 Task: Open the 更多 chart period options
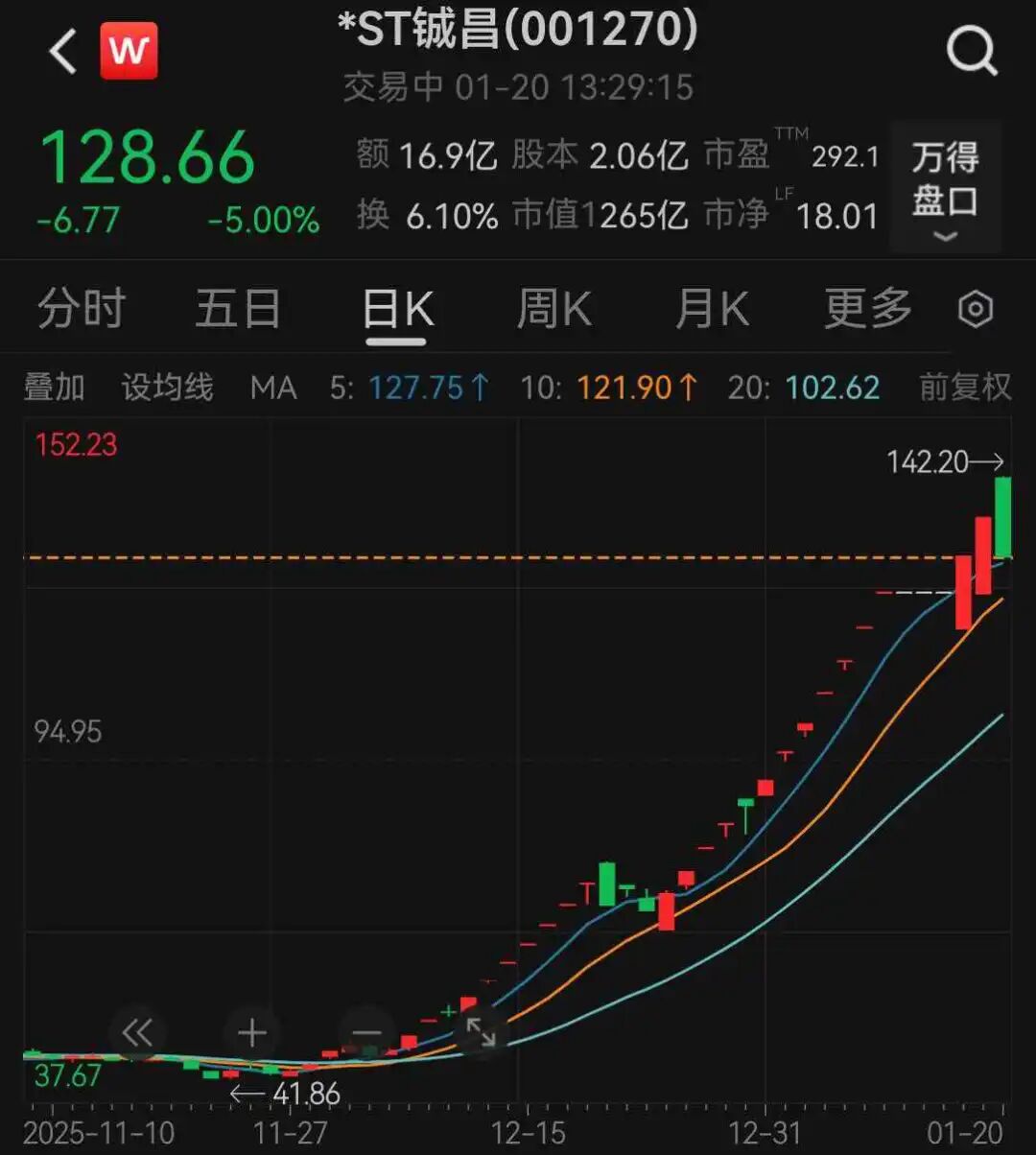[x=867, y=310]
